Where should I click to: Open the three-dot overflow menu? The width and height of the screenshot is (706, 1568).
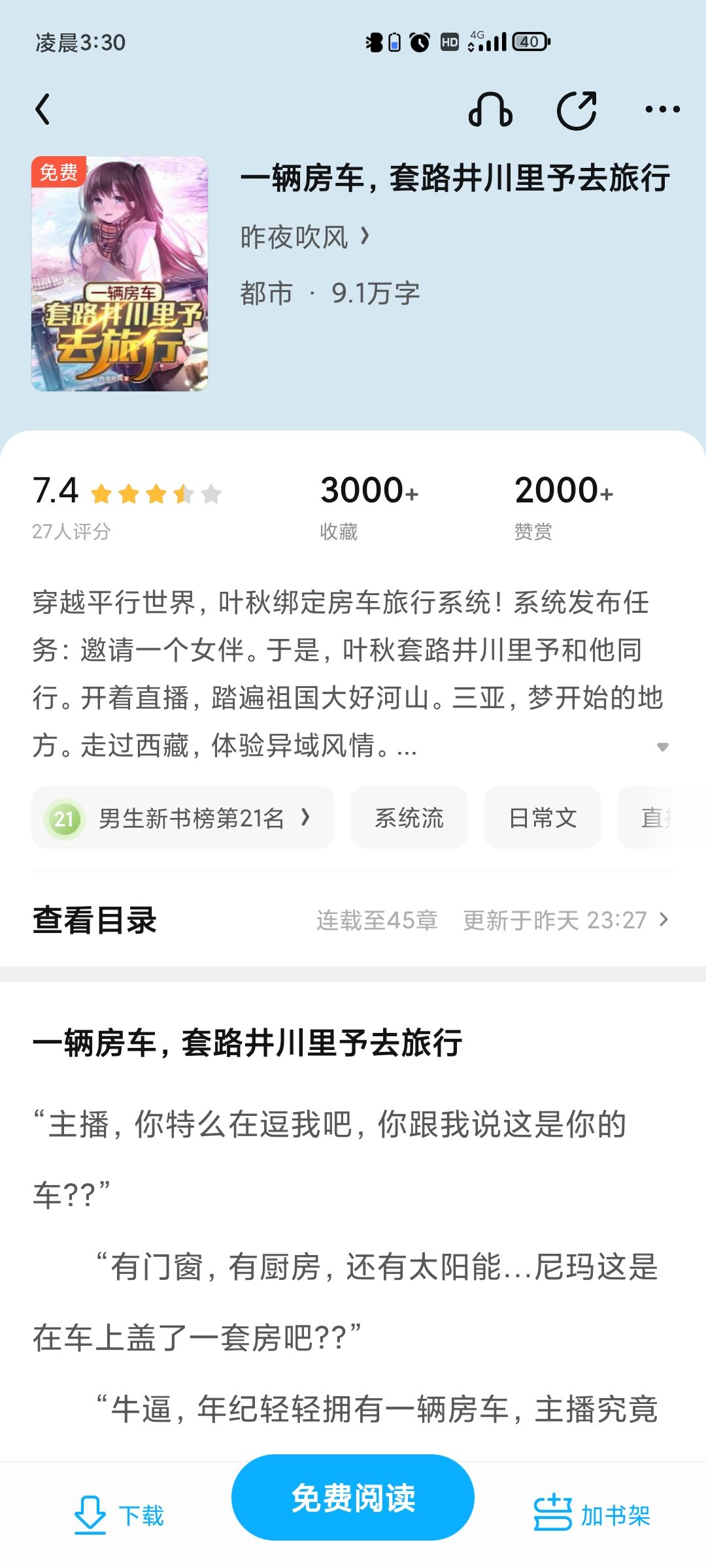point(662,109)
